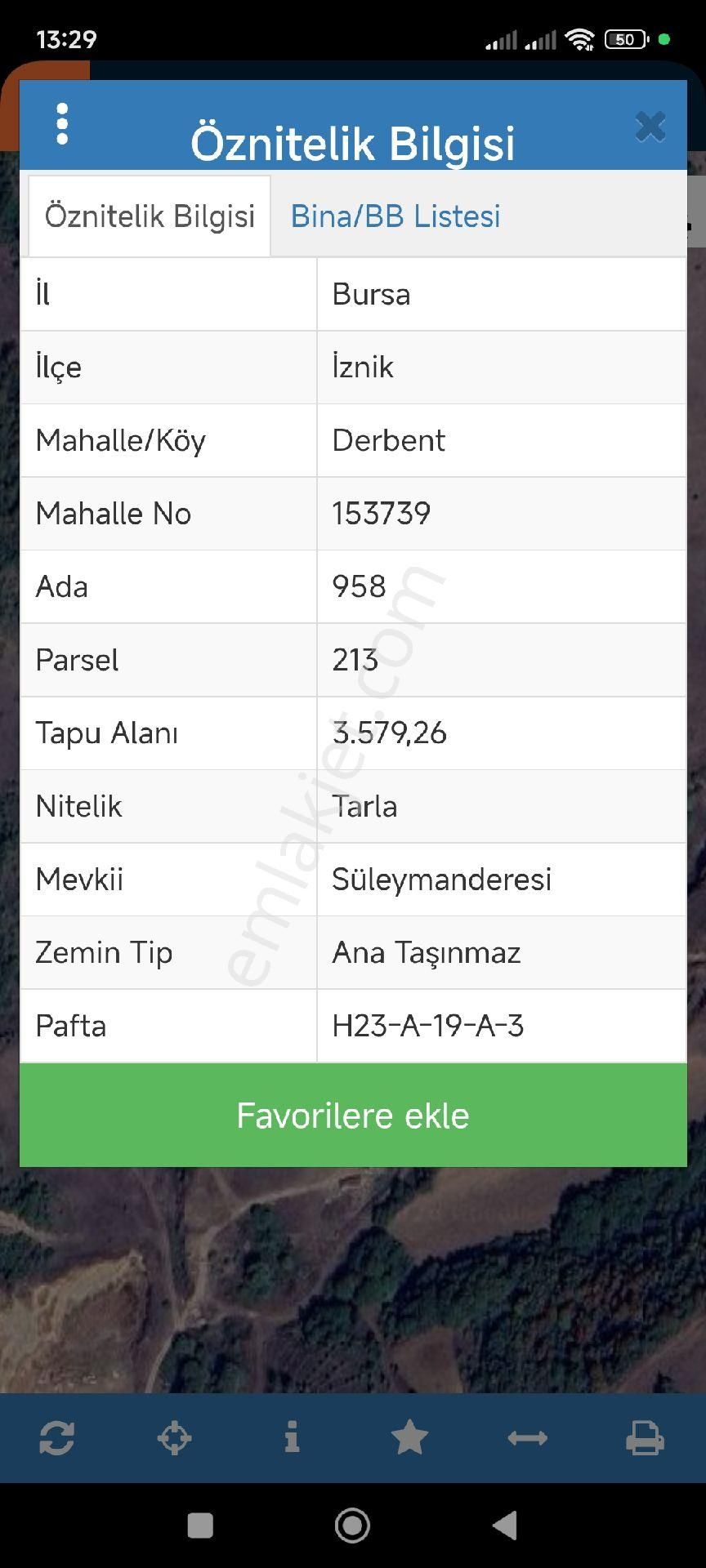Open the info tool in the toolbar
The height and width of the screenshot is (1568, 706).
point(293,1437)
